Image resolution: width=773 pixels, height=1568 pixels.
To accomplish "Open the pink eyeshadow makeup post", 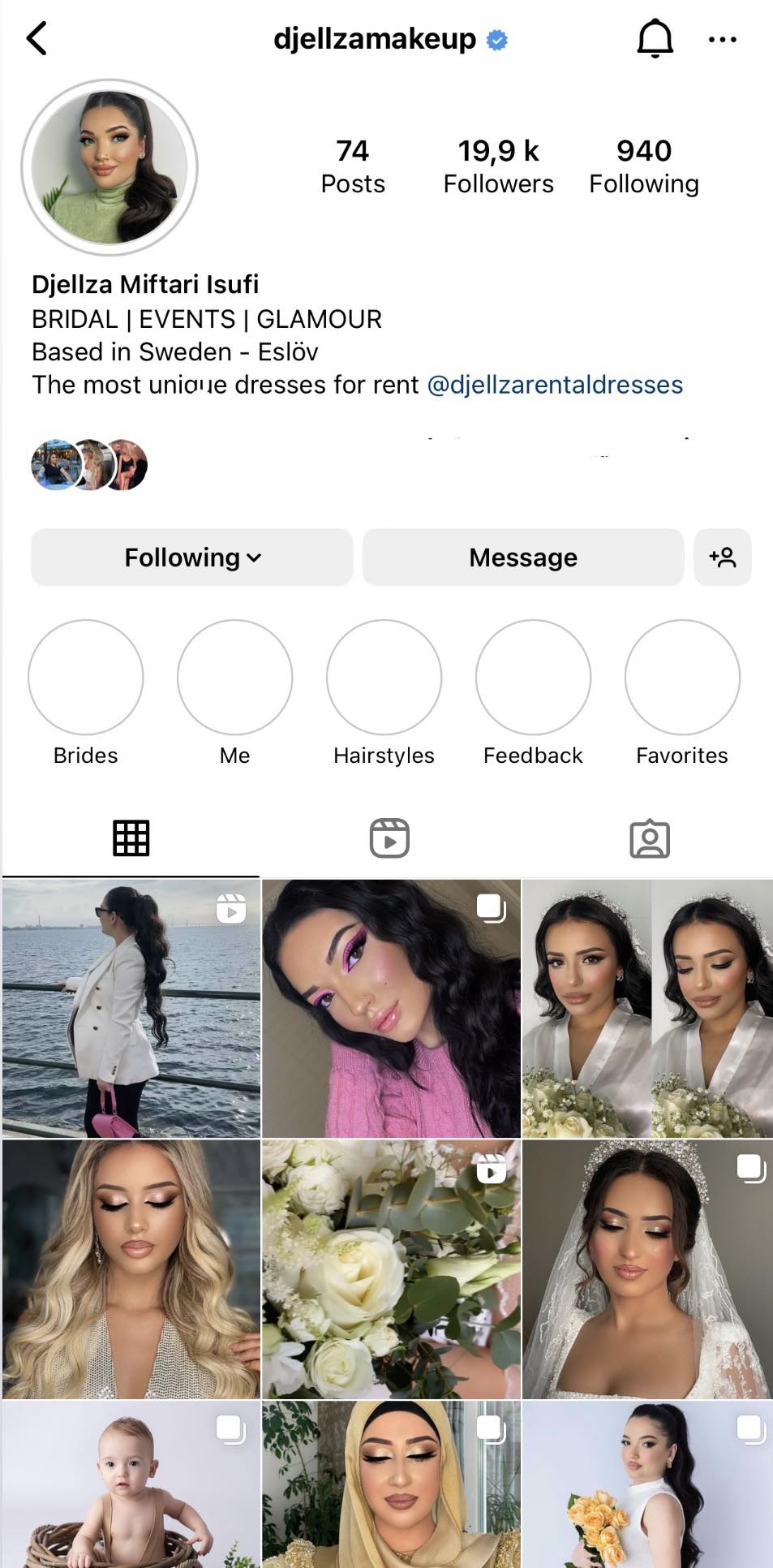I will click(x=391, y=1009).
